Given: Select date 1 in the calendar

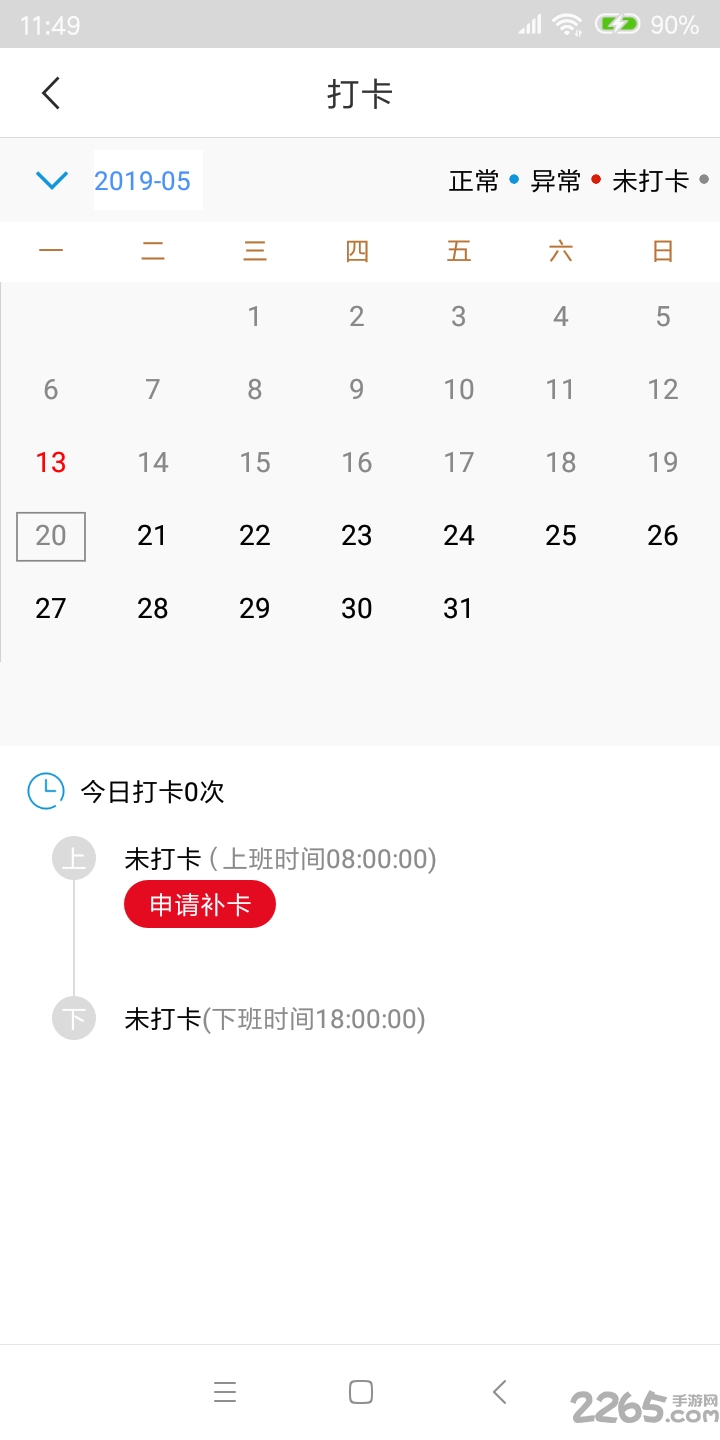Looking at the screenshot, I should click(255, 317).
